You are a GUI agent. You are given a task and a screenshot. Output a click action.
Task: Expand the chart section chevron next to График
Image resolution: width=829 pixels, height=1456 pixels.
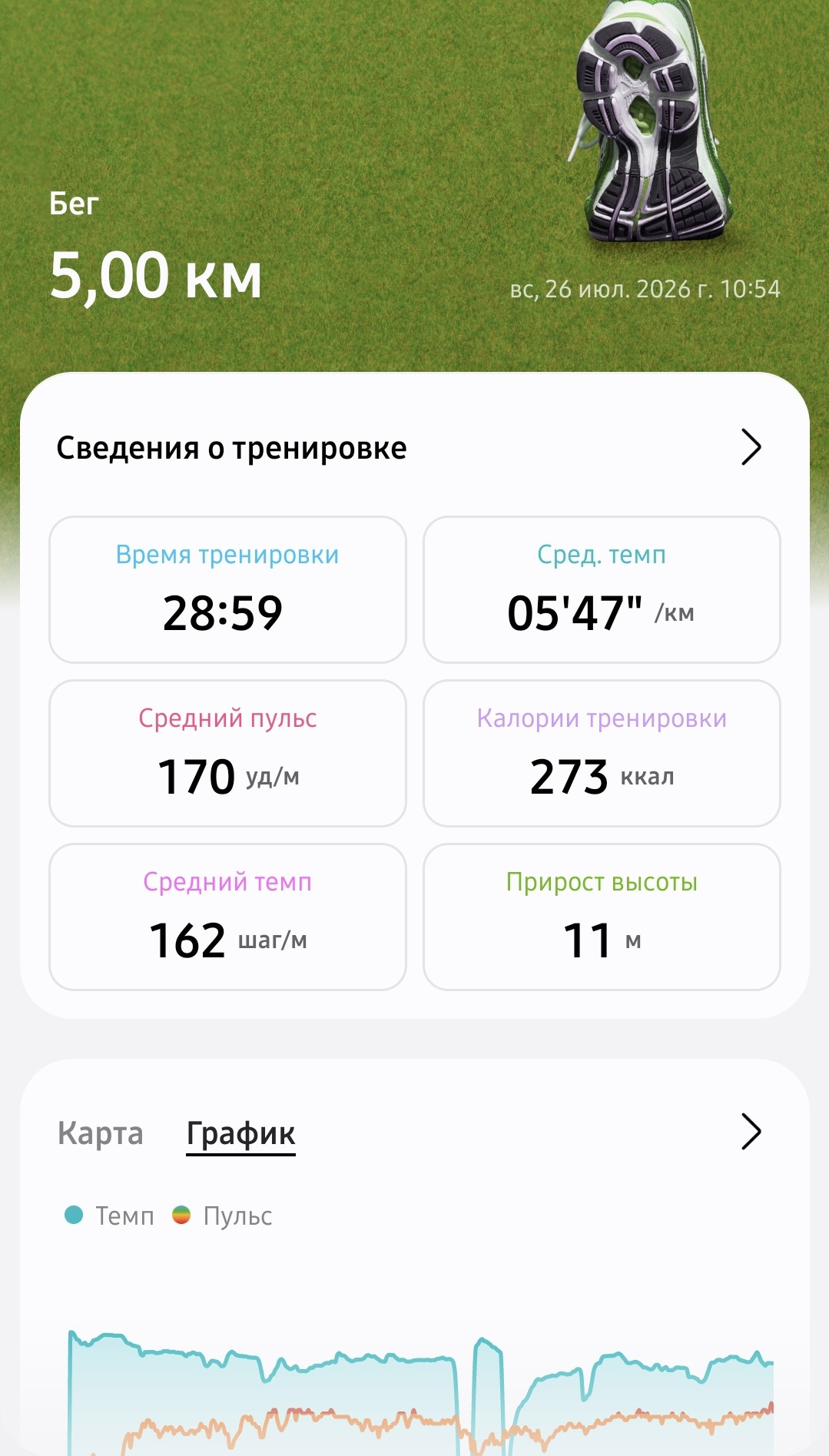pyautogui.click(x=751, y=1131)
